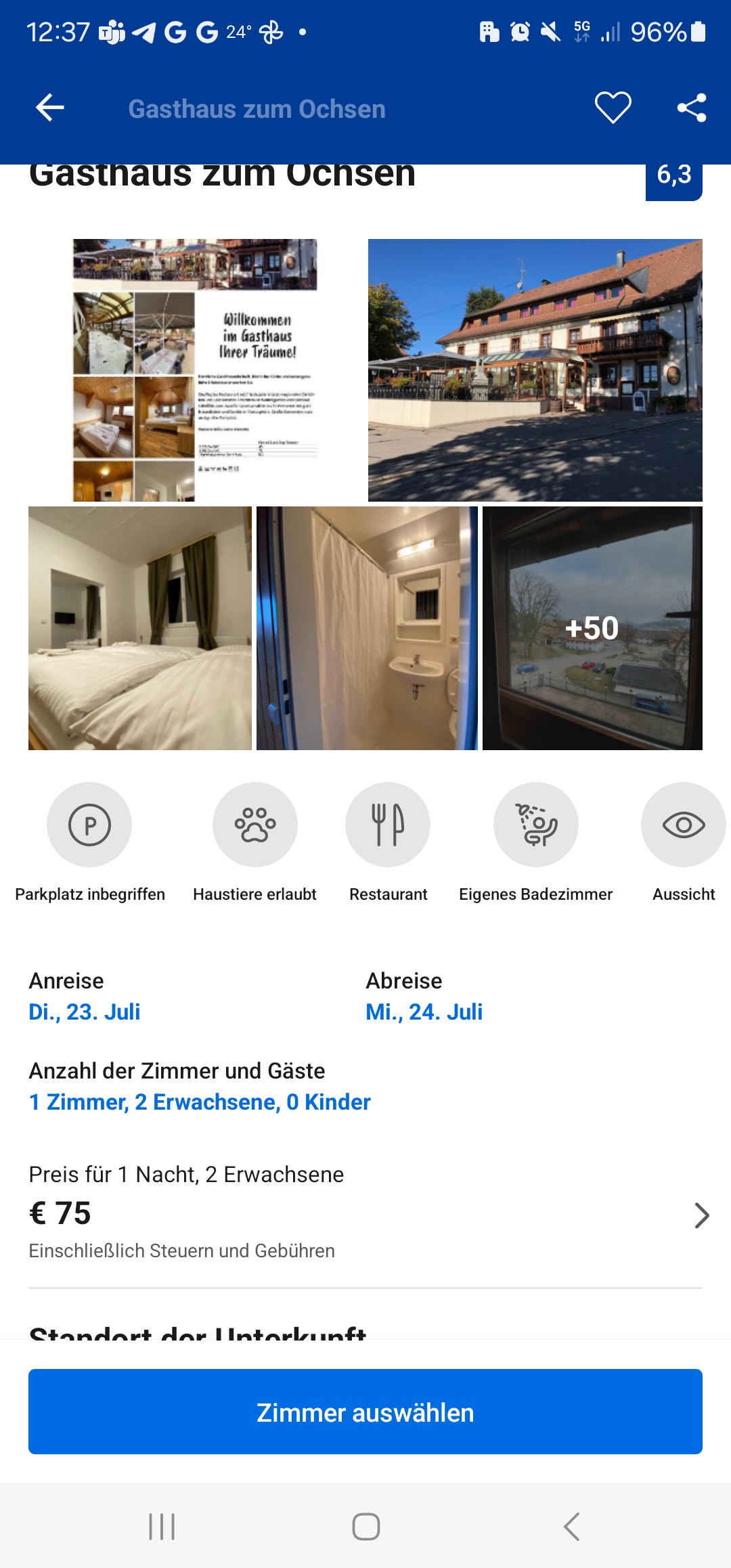This screenshot has width=731, height=1568.
Task: Change check-out date Mi., 24. Juli
Action: tap(424, 1011)
